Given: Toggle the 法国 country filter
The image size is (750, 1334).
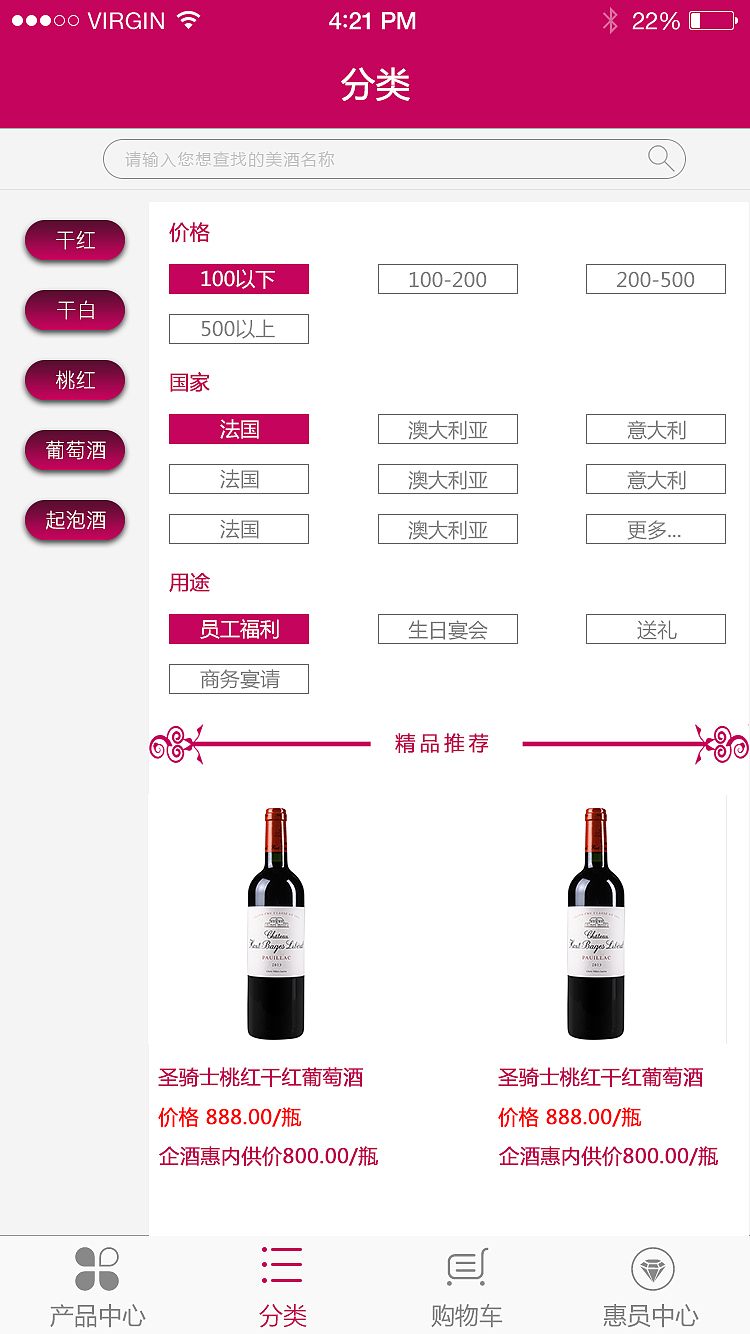Looking at the screenshot, I should tap(238, 429).
